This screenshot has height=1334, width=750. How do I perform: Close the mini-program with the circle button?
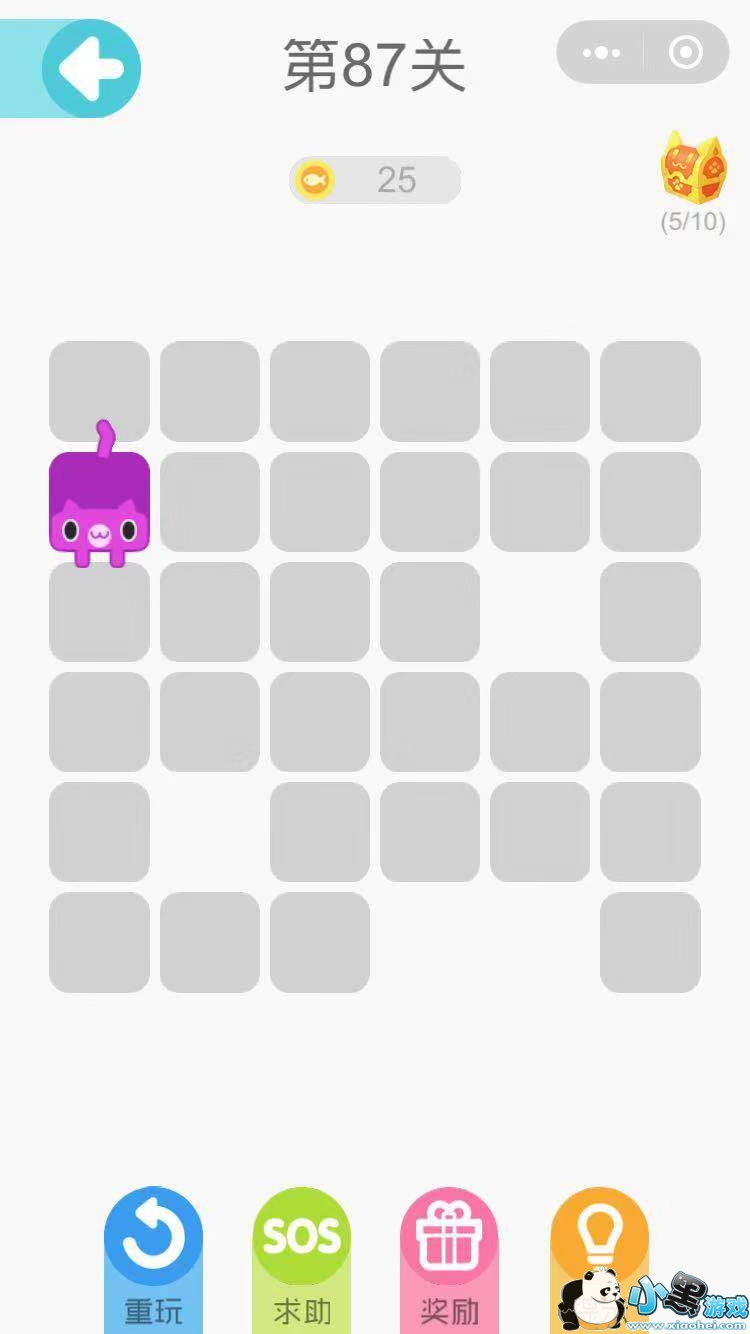[x=685, y=53]
